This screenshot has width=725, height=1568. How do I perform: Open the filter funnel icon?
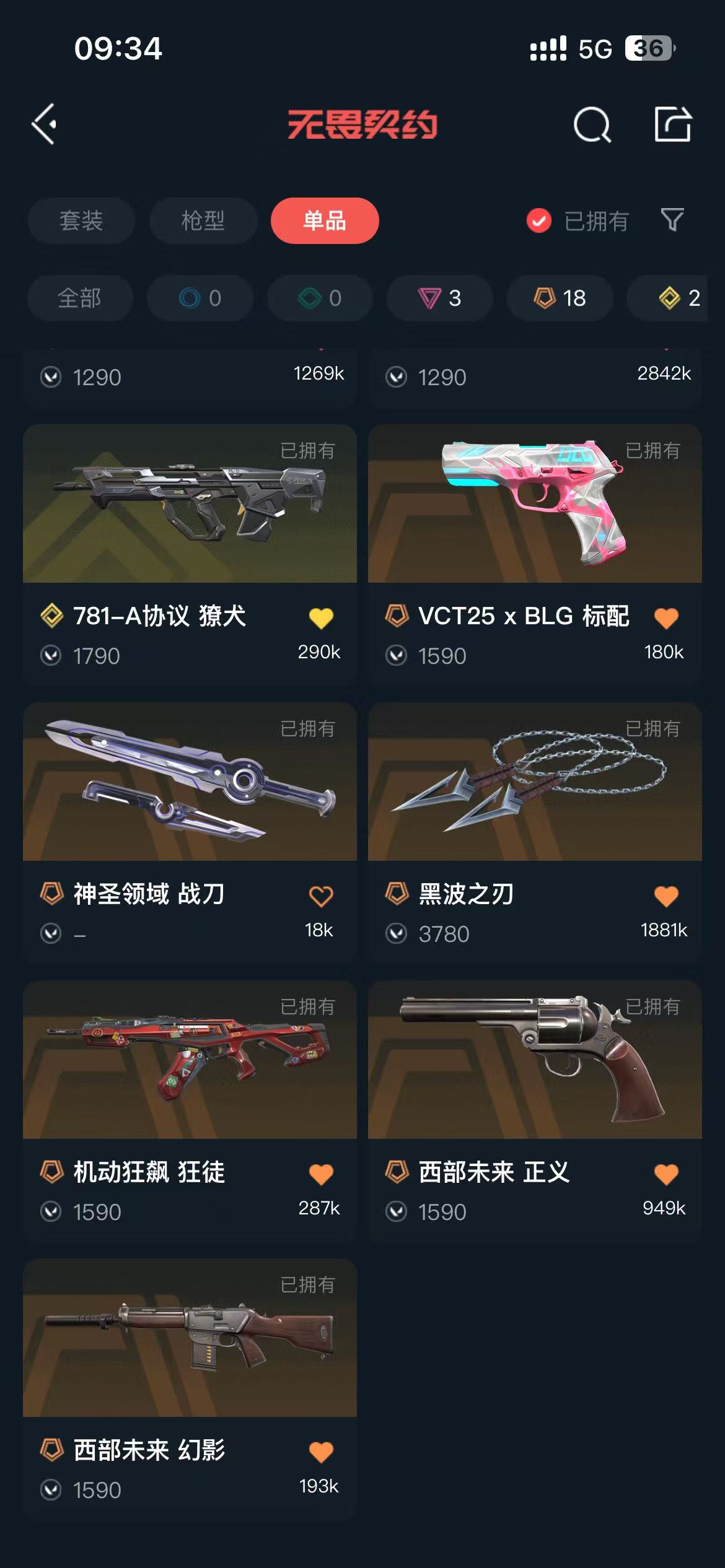pyautogui.click(x=672, y=220)
